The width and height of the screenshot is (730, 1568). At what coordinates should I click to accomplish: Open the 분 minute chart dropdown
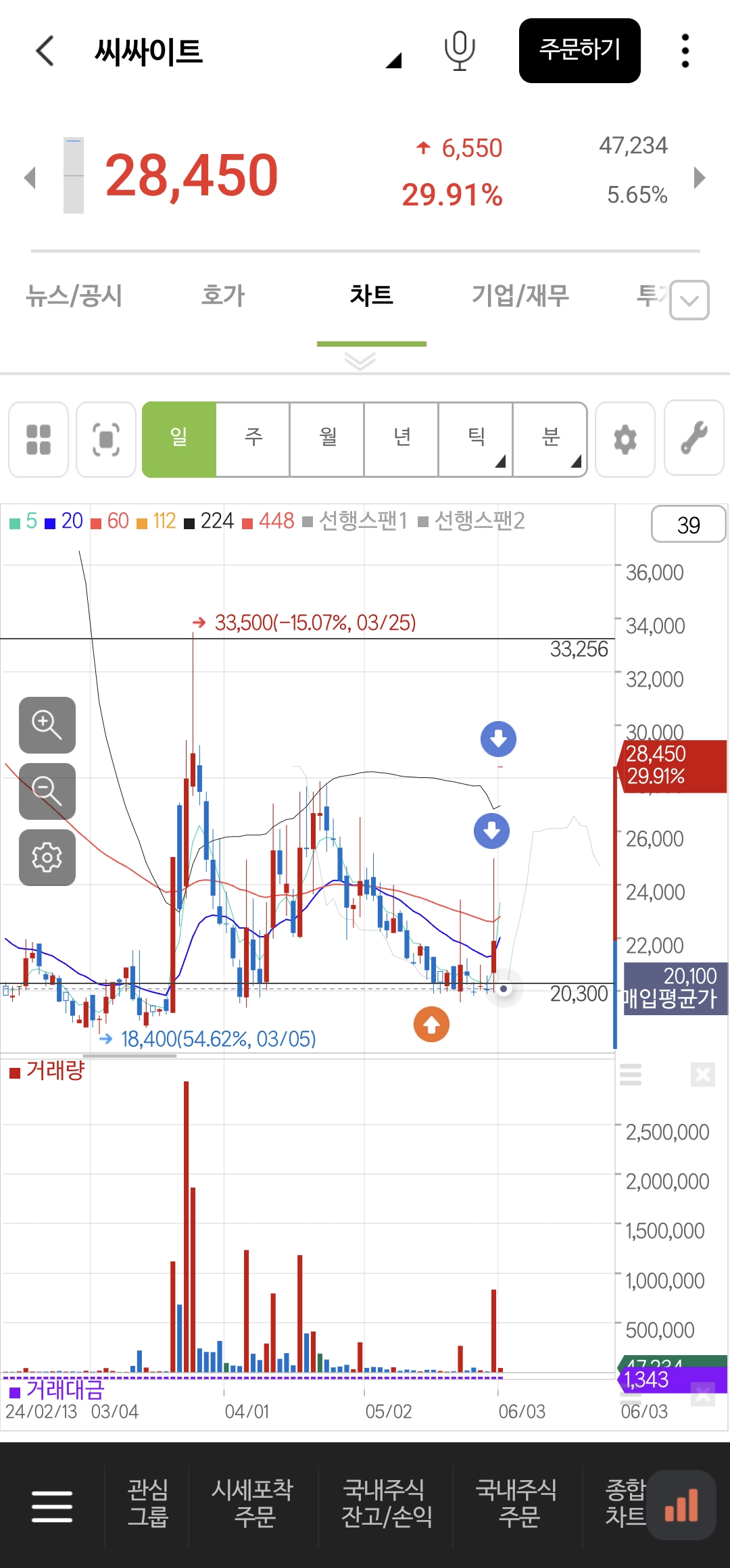click(551, 439)
